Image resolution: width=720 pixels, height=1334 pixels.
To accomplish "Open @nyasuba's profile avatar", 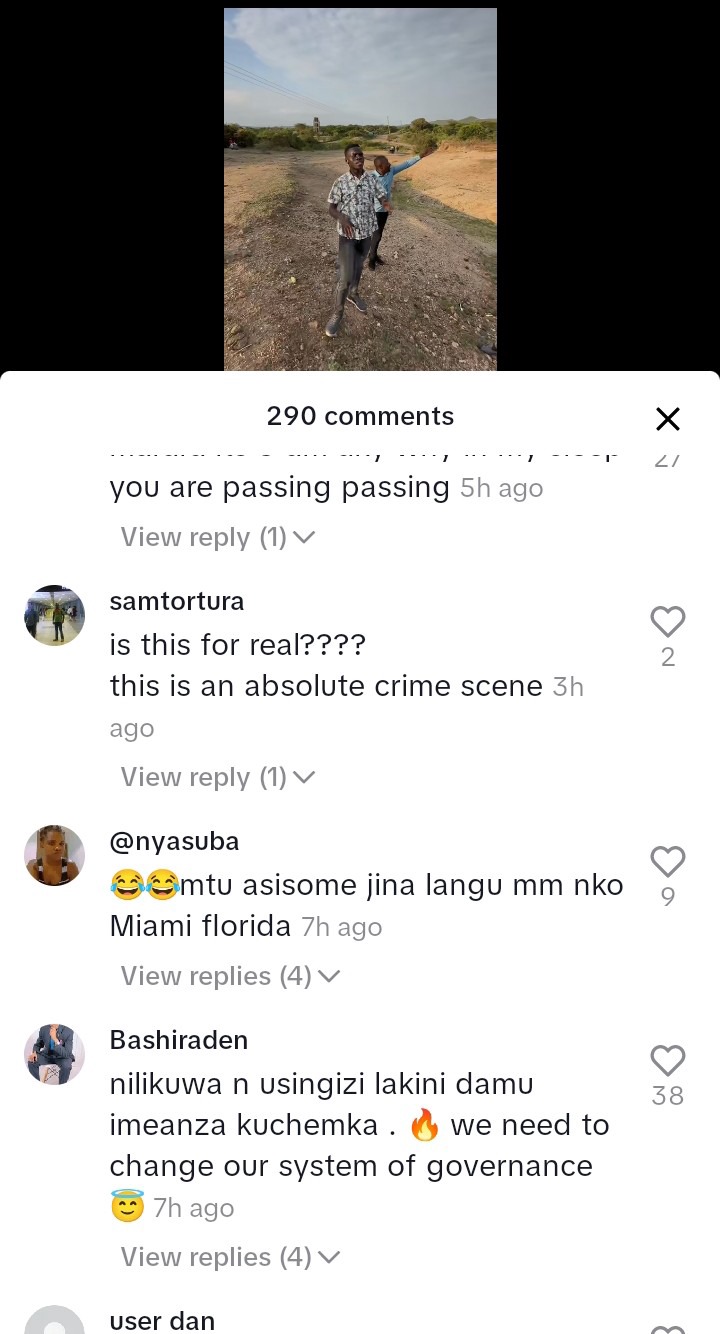I will click(x=54, y=855).
